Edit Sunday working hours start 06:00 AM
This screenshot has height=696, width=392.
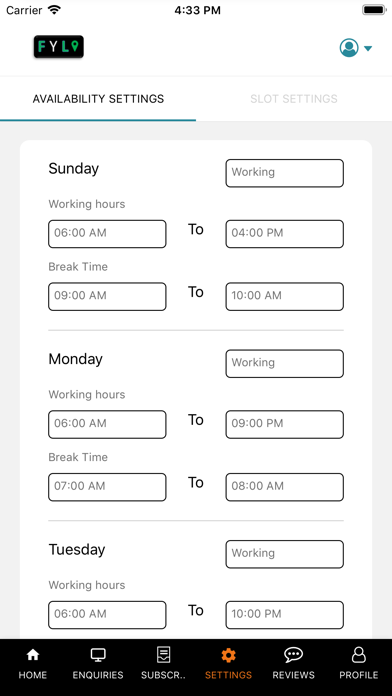tap(107, 233)
